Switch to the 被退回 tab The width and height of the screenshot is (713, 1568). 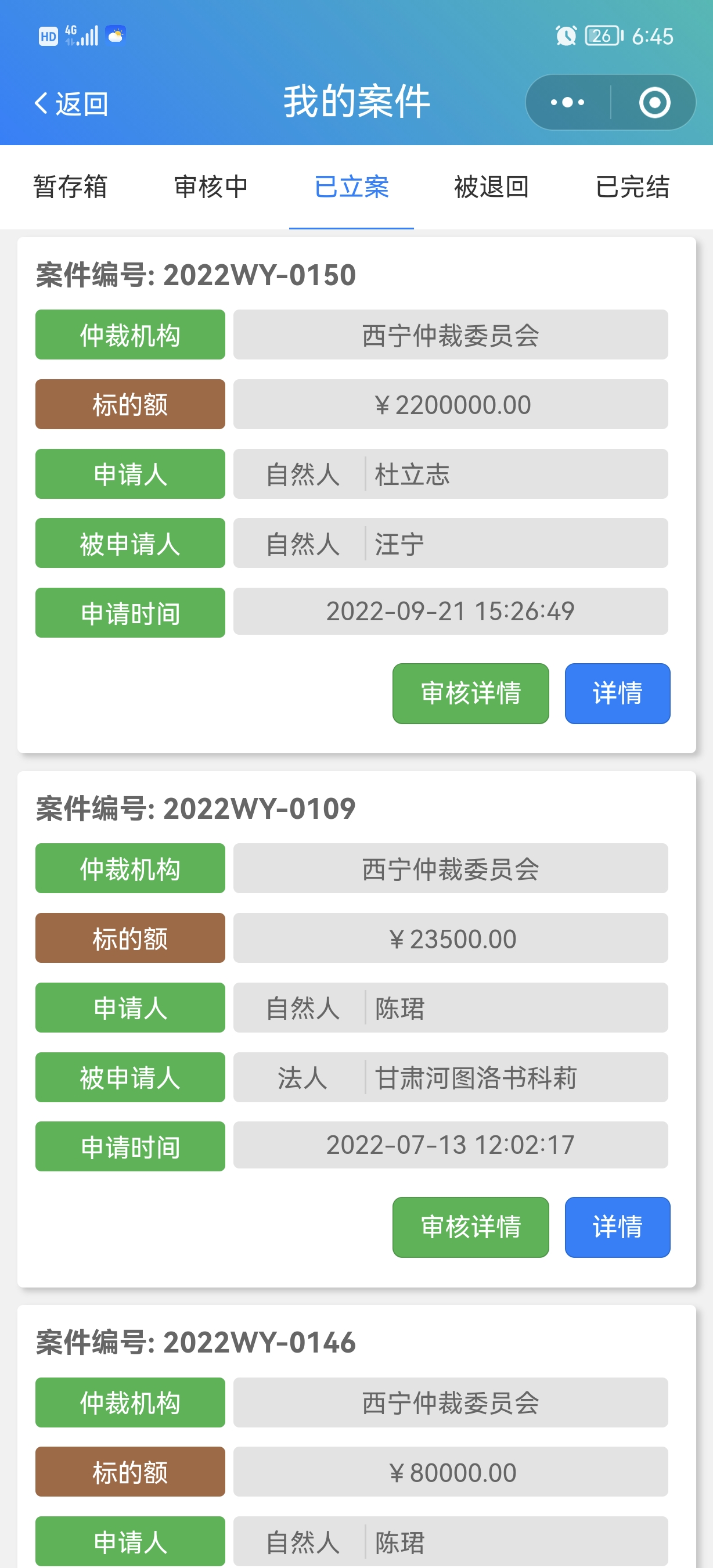pyautogui.click(x=492, y=187)
